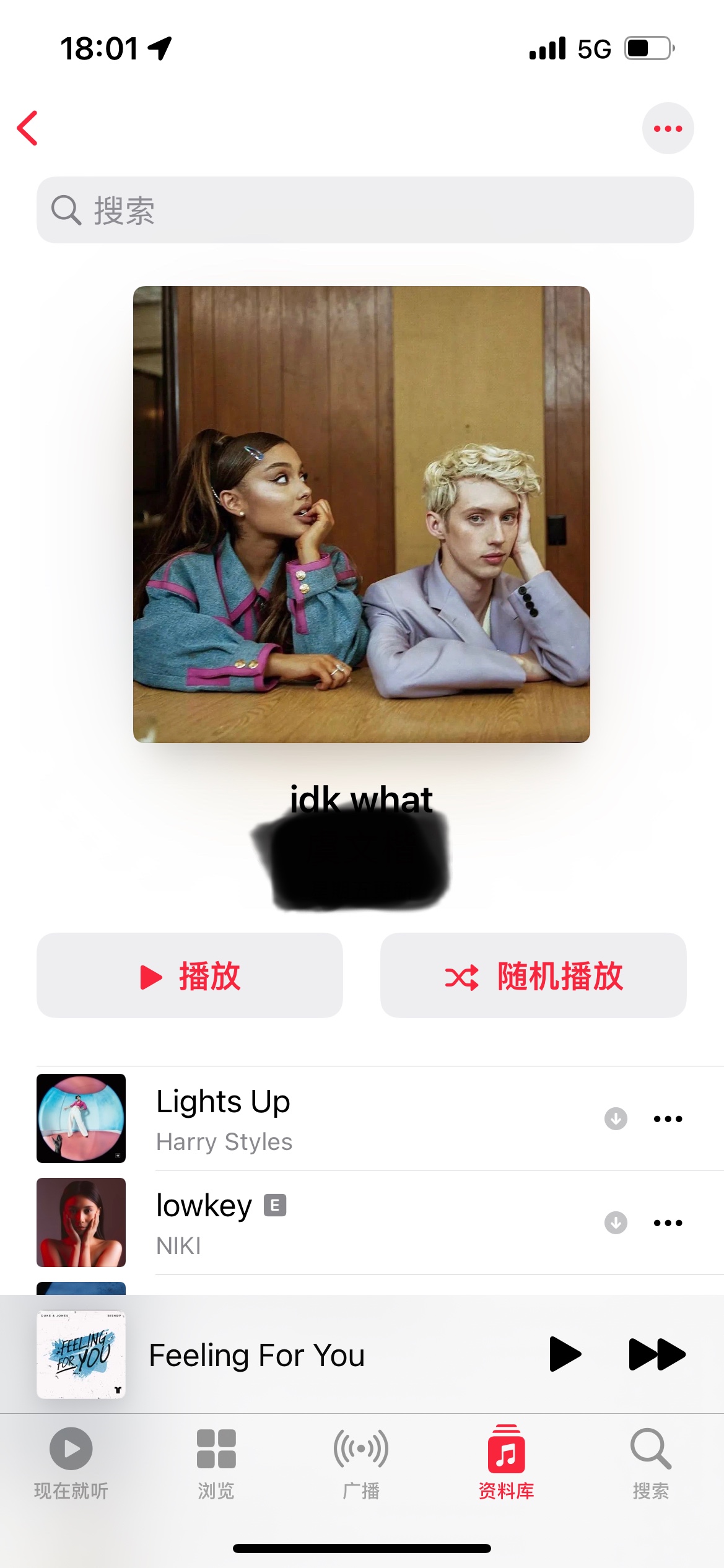
Task: Open more options for lowkey
Action: (x=668, y=1222)
